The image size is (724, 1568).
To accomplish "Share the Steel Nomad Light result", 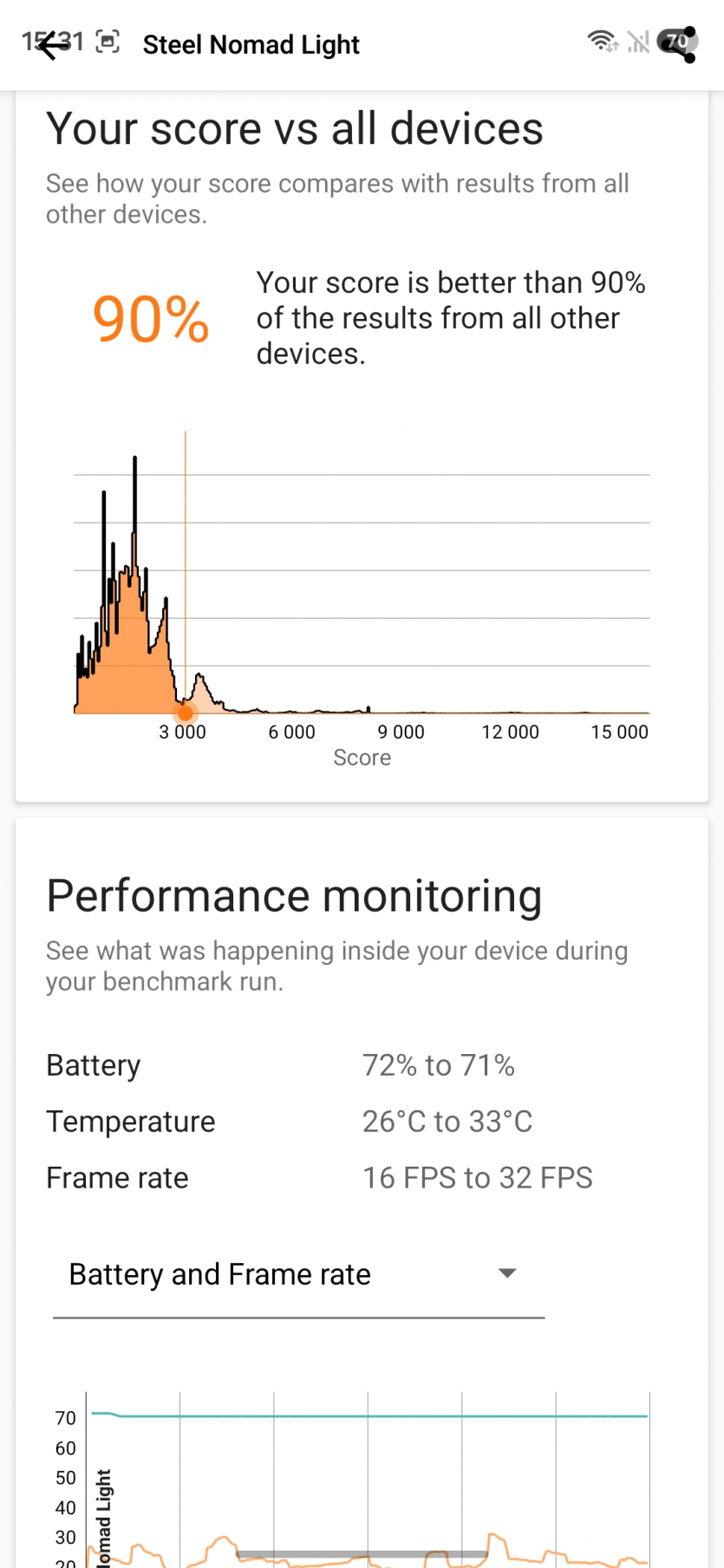I will coord(679,45).
